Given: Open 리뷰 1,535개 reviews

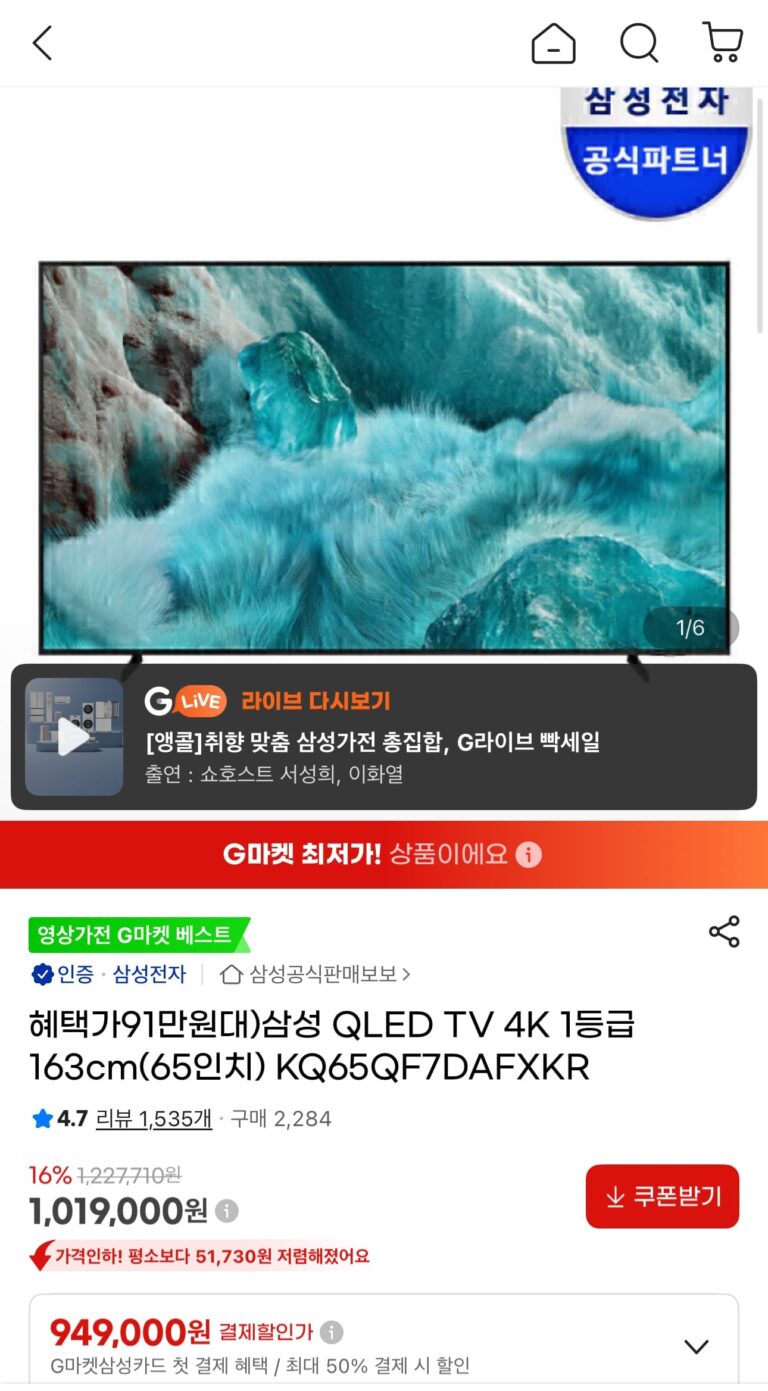Looking at the screenshot, I should click(153, 1118).
